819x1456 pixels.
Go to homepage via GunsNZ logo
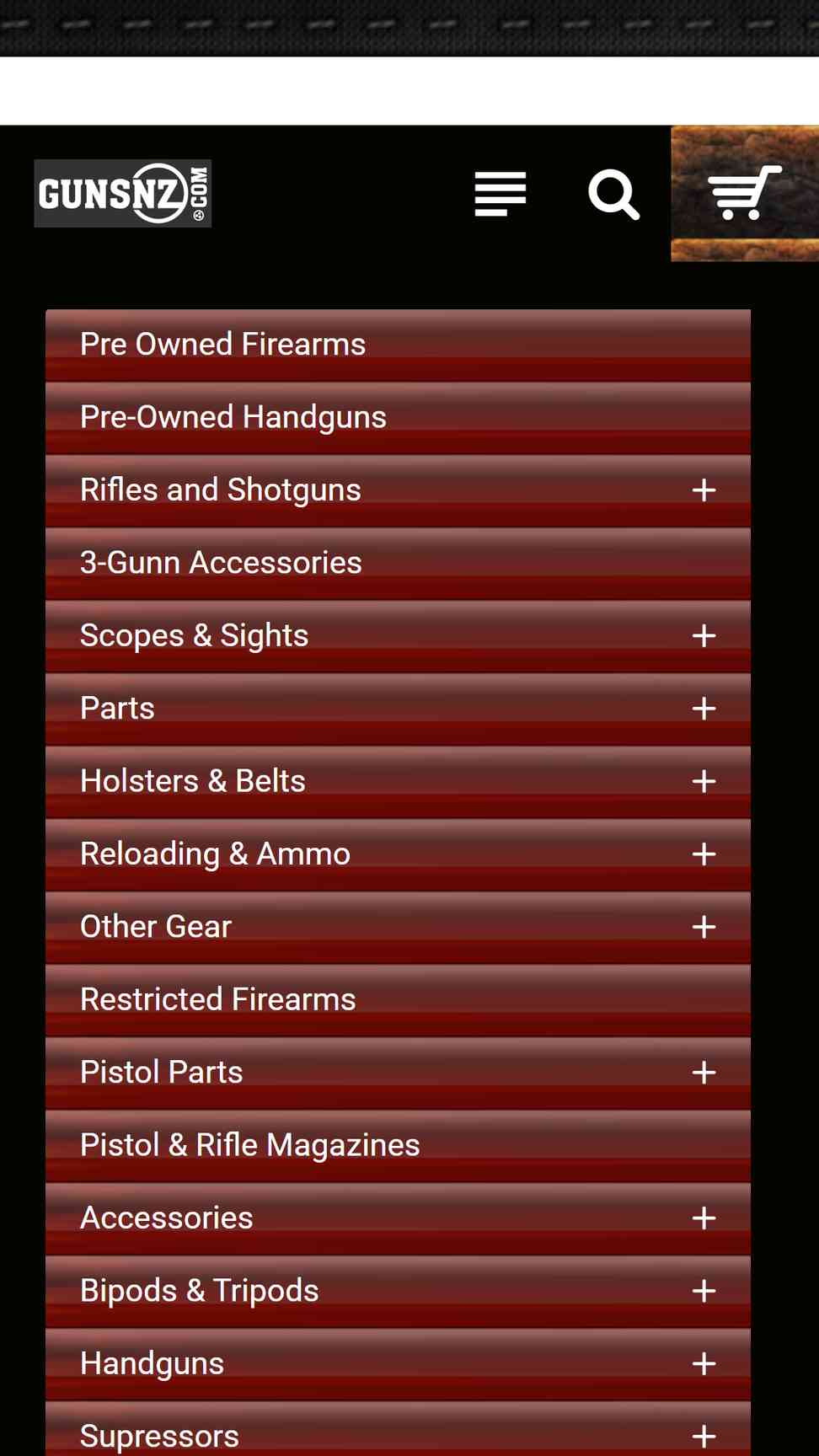(123, 194)
